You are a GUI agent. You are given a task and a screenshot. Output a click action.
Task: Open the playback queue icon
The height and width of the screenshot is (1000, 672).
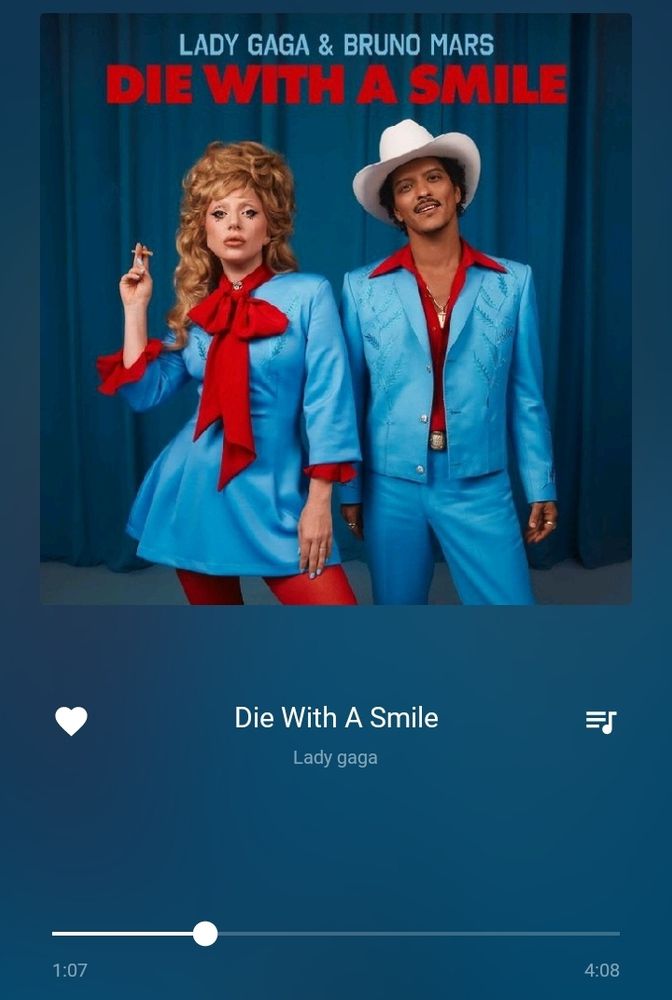(601, 722)
